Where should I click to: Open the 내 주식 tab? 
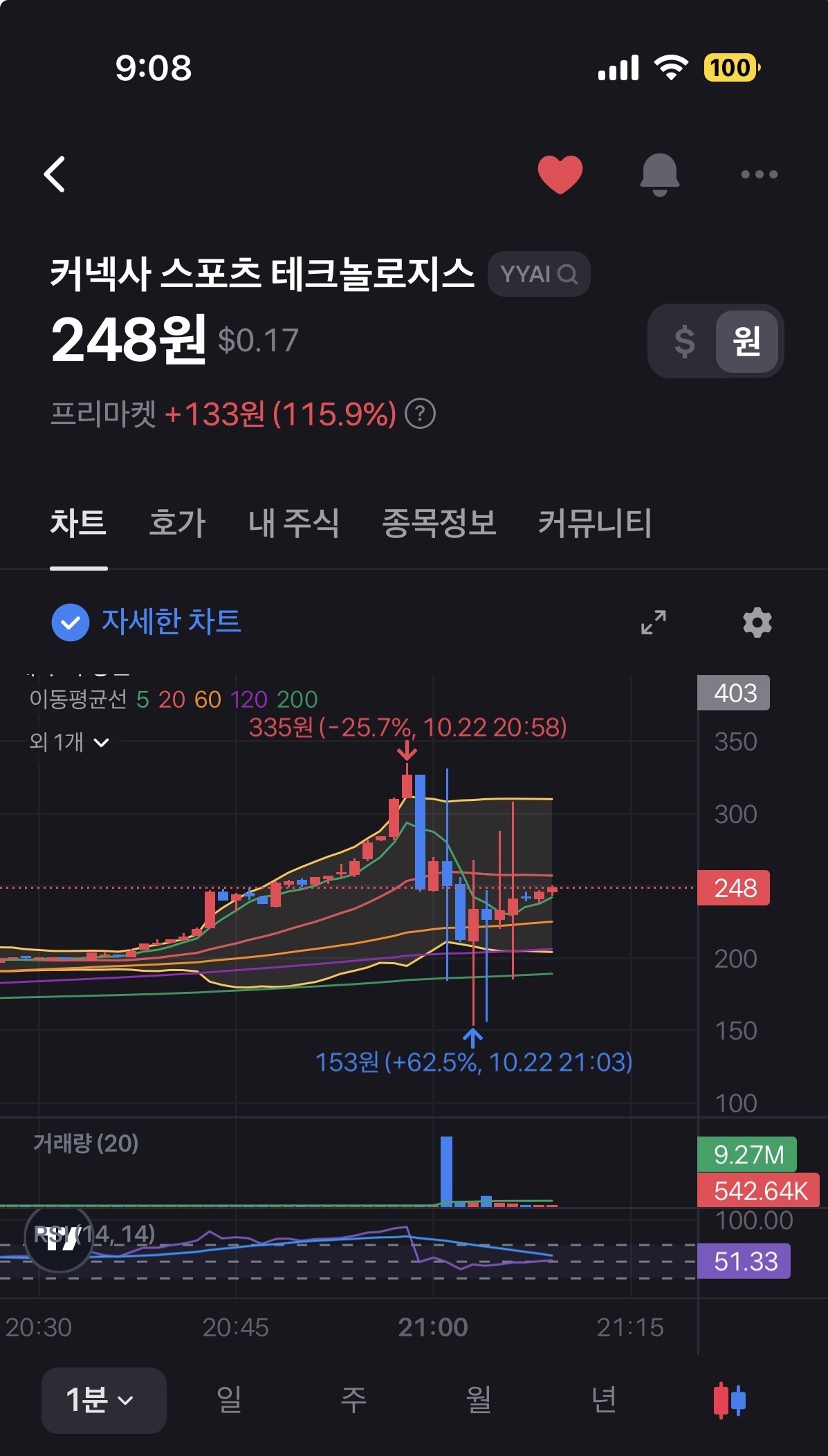point(293,523)
